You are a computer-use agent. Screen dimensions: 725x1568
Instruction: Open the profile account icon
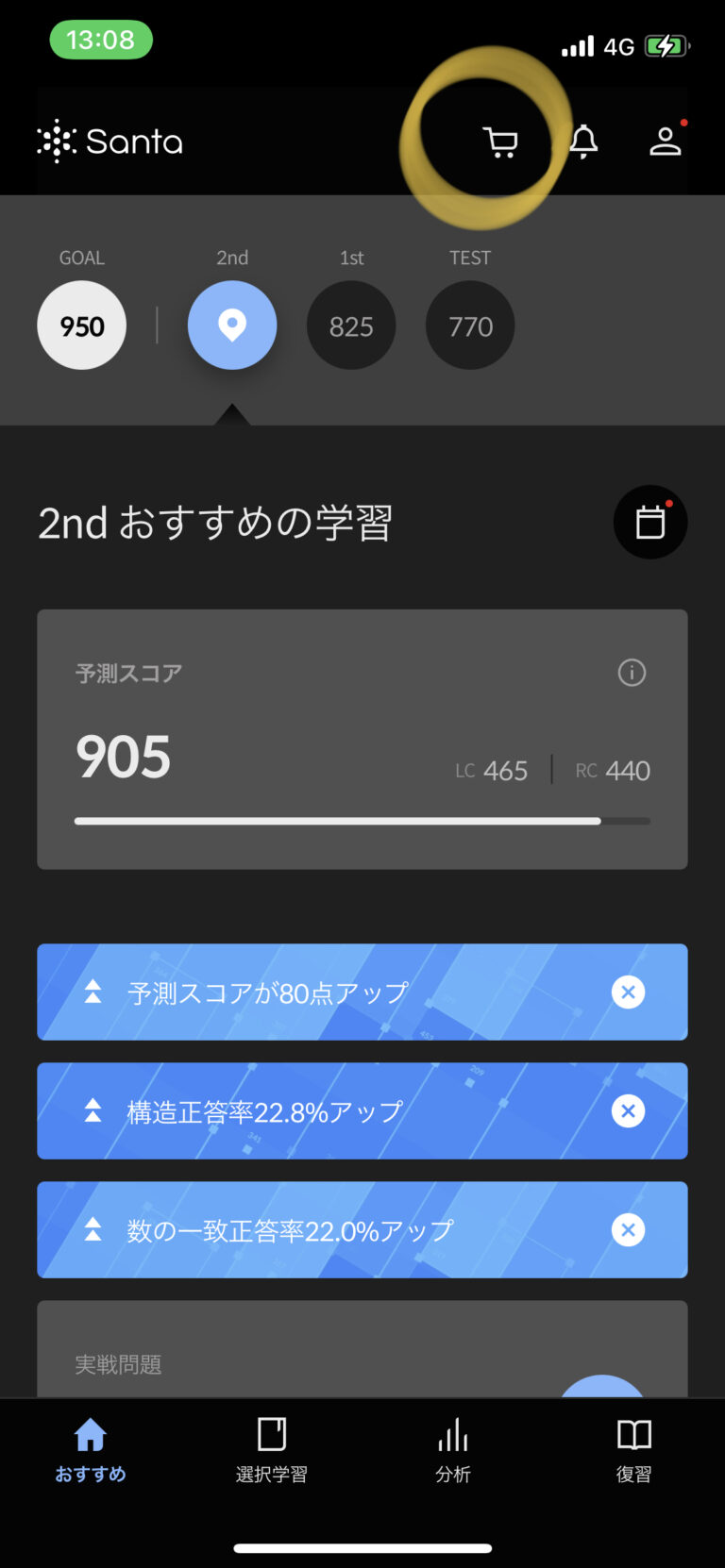tap(666, 142)
